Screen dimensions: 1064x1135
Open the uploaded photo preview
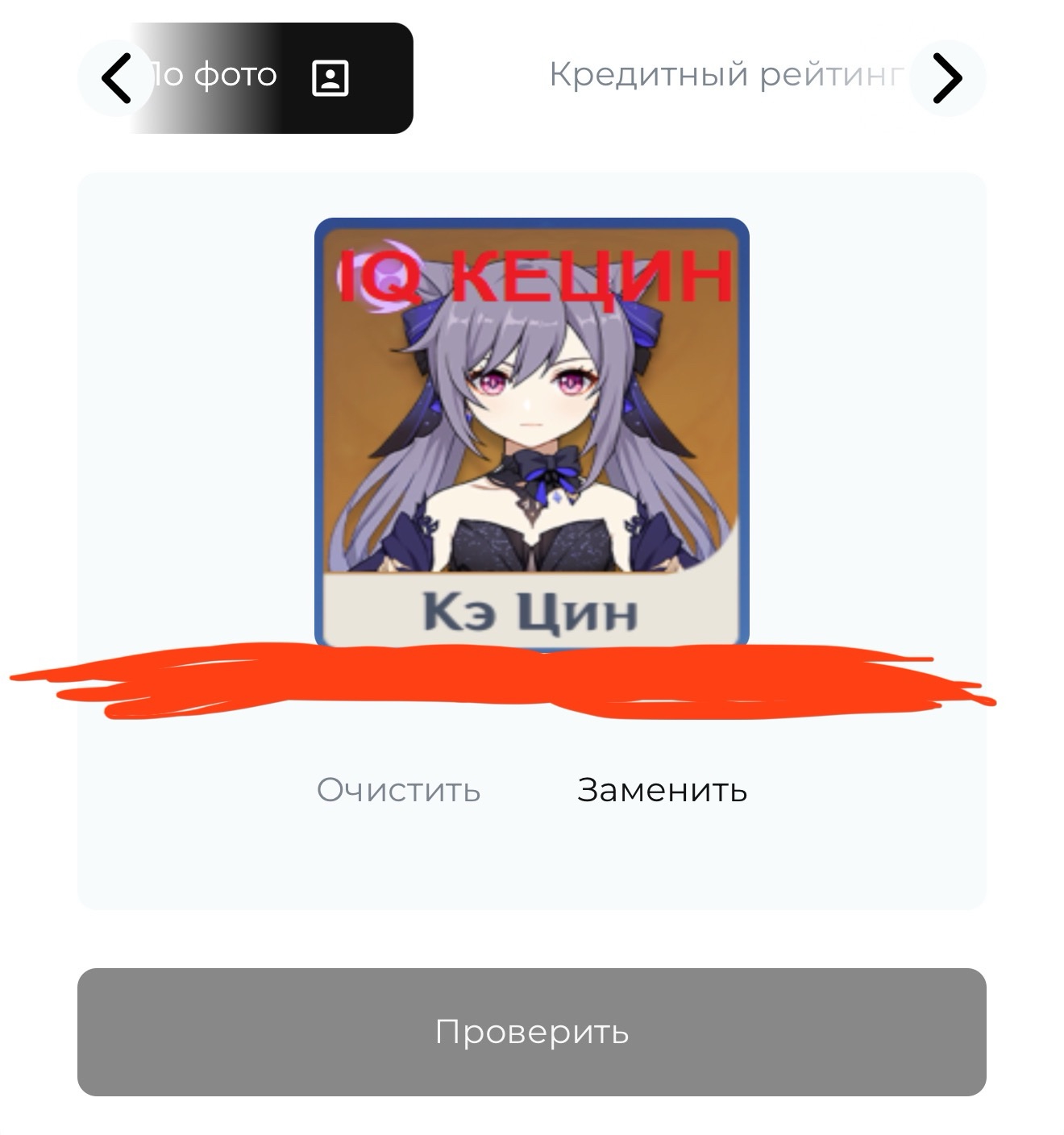[532, 434]
